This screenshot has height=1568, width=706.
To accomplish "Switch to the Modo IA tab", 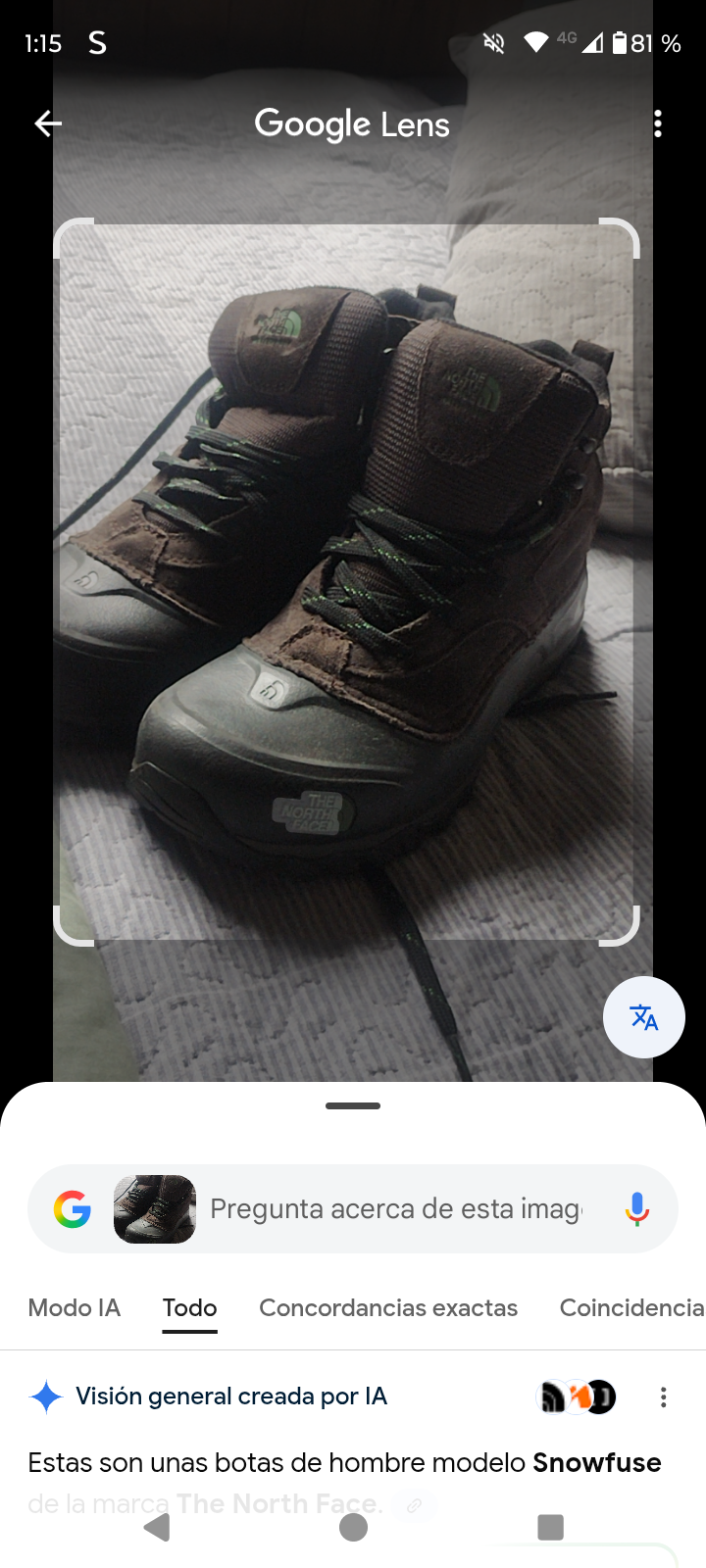I will point(75,1307).
